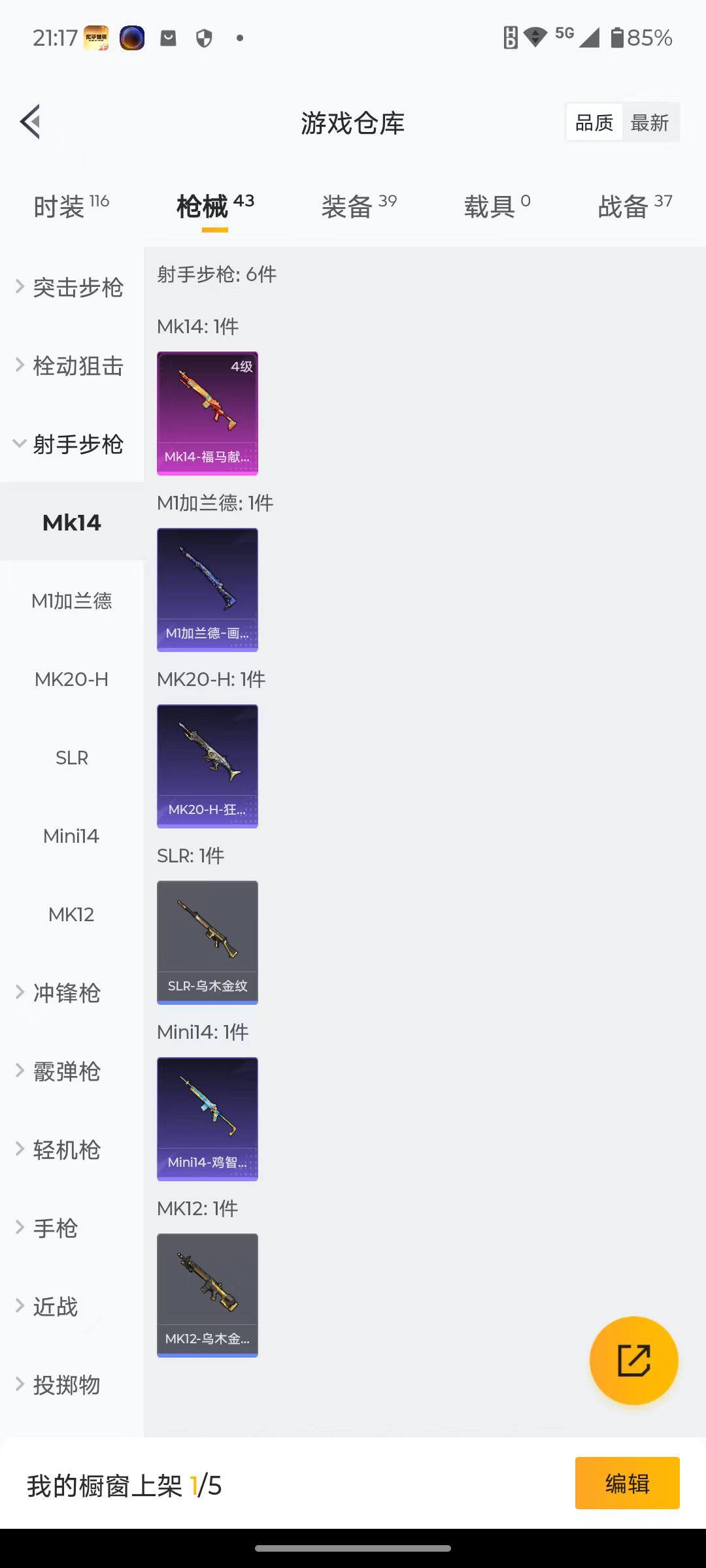Open the 战备 tab

624,204
